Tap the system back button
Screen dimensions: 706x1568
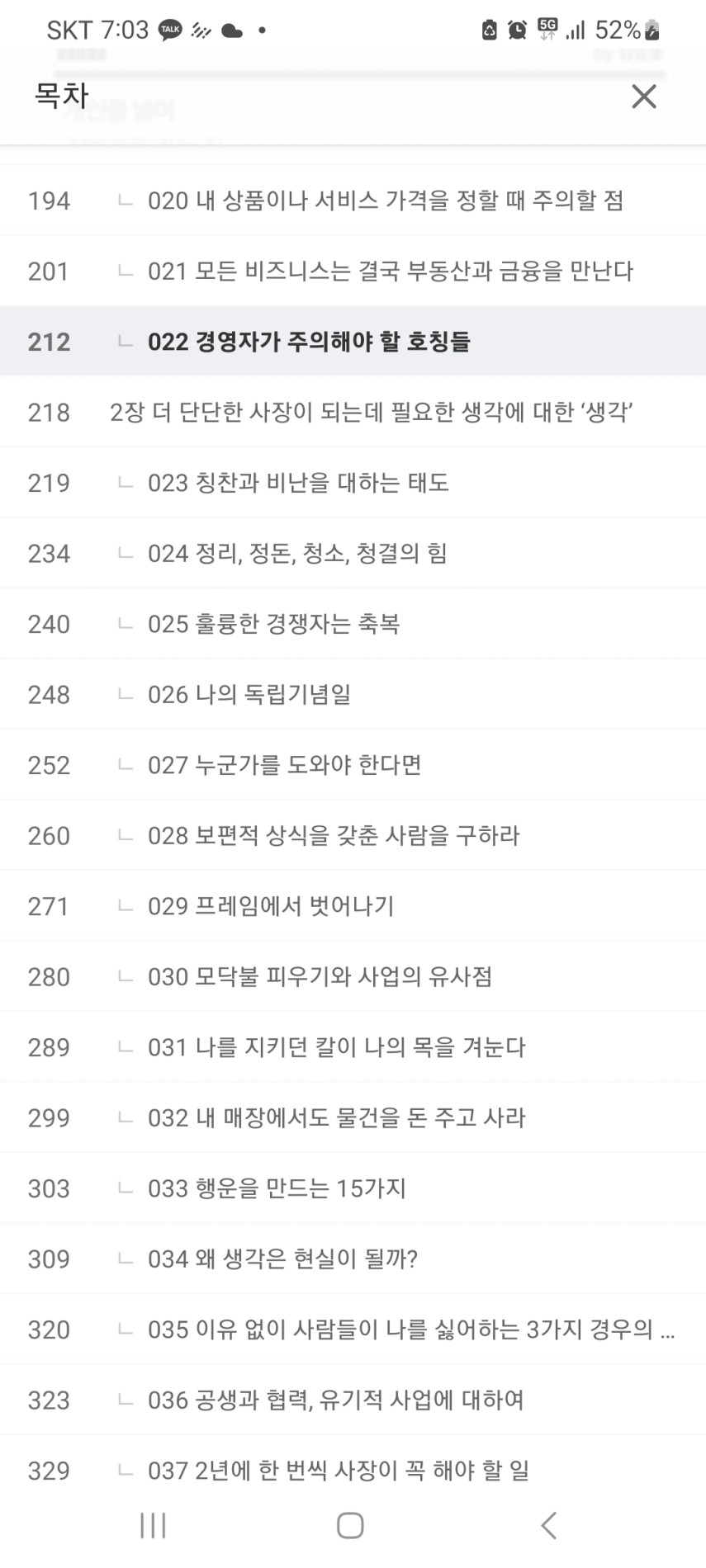coord(549,1525)
